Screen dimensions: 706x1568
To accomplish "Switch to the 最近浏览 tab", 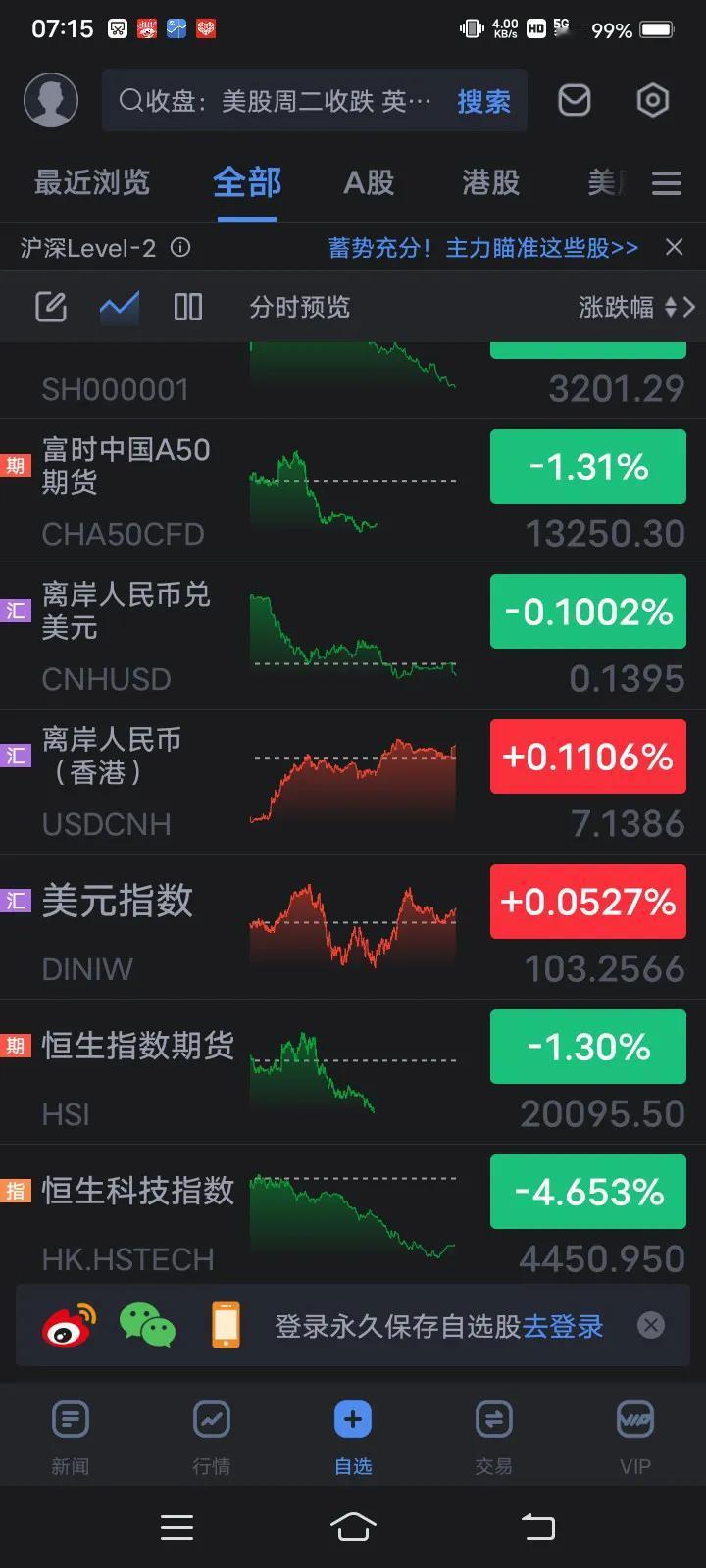I will 92,182.
